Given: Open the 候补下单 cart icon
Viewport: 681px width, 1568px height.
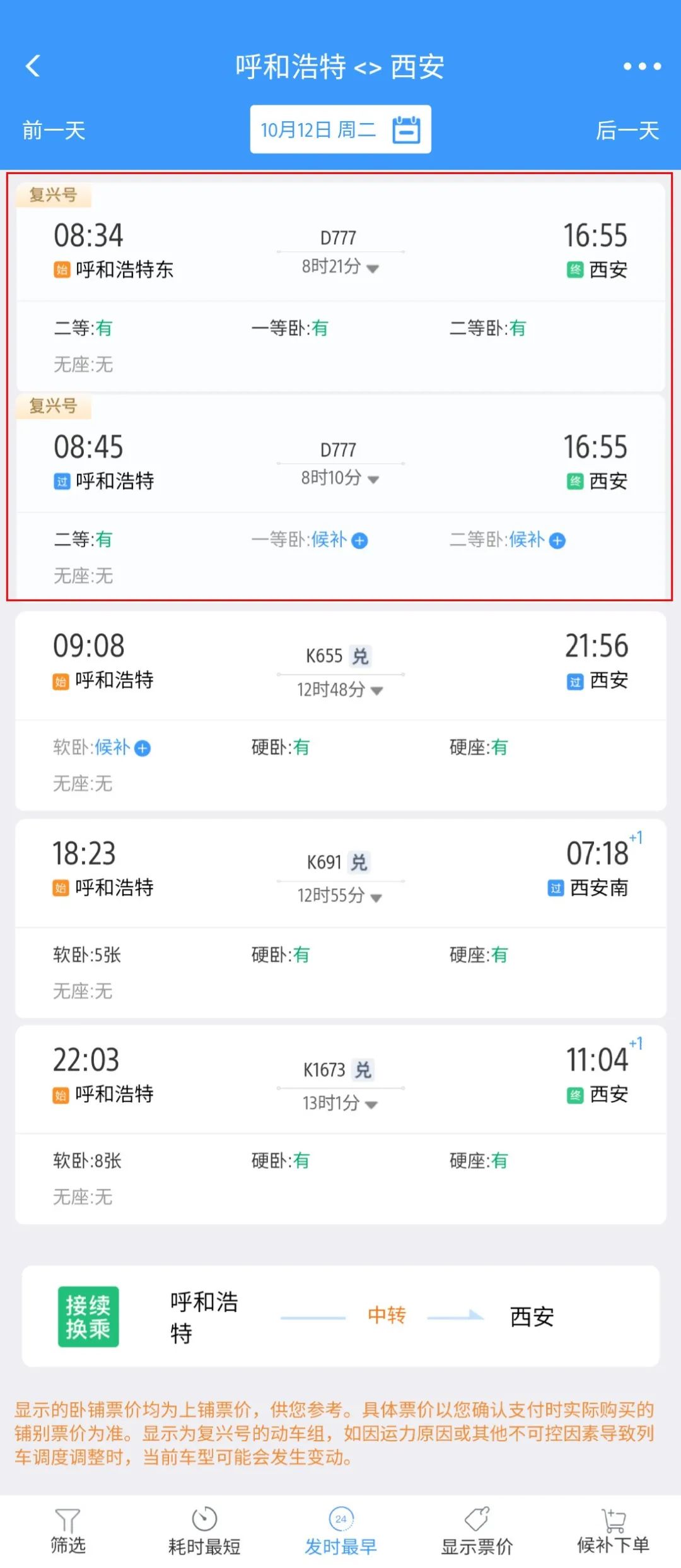Looking at the screenshot, I should pyautogui.click(x=613, y=1518).
